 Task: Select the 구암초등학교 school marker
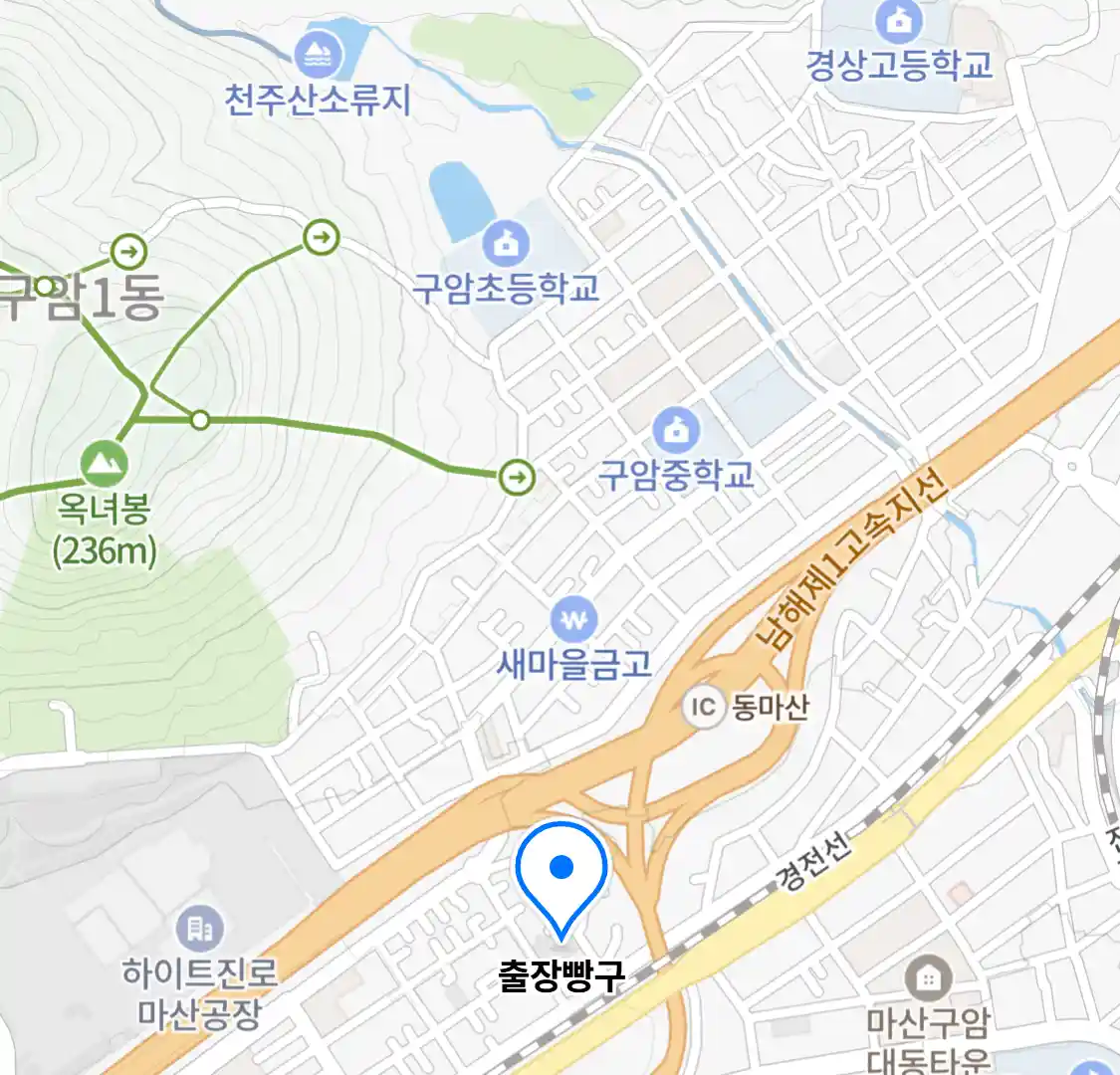click(507, 244)
